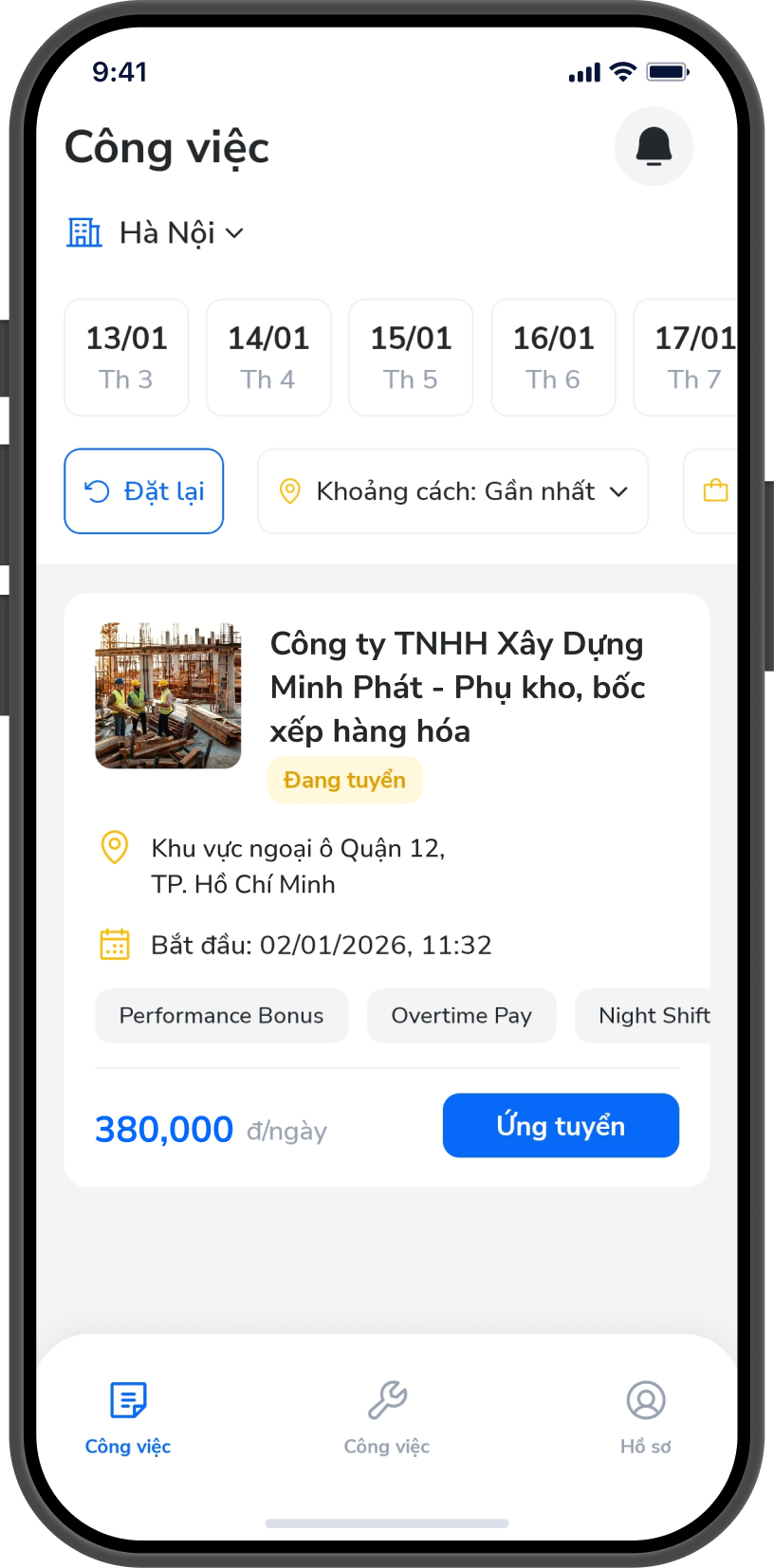Open the Công ty TNHH Xây Dựng Minh Phát job card
This screenshot has width=774, height=1568.
[x=457, y=687]
